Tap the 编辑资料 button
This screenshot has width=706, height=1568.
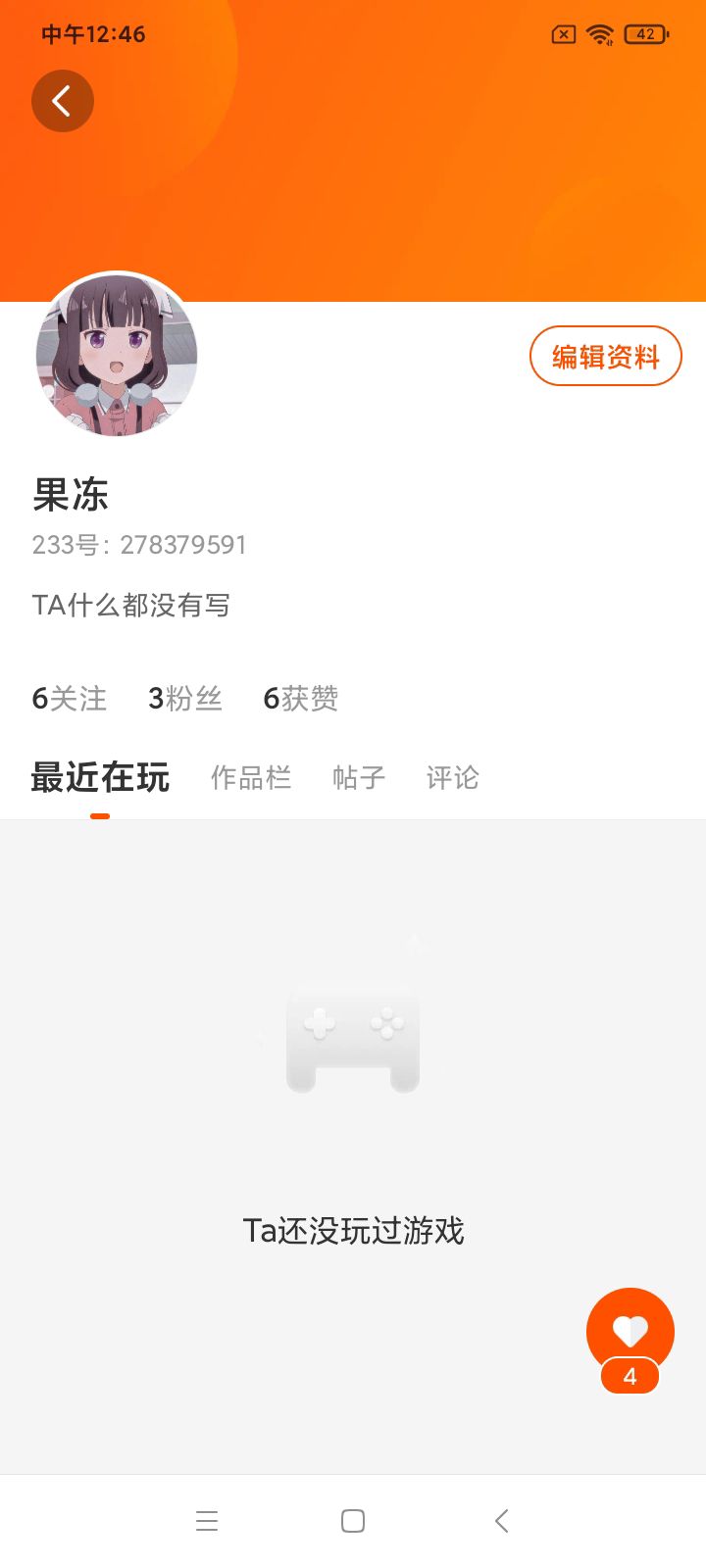[605, 356]
